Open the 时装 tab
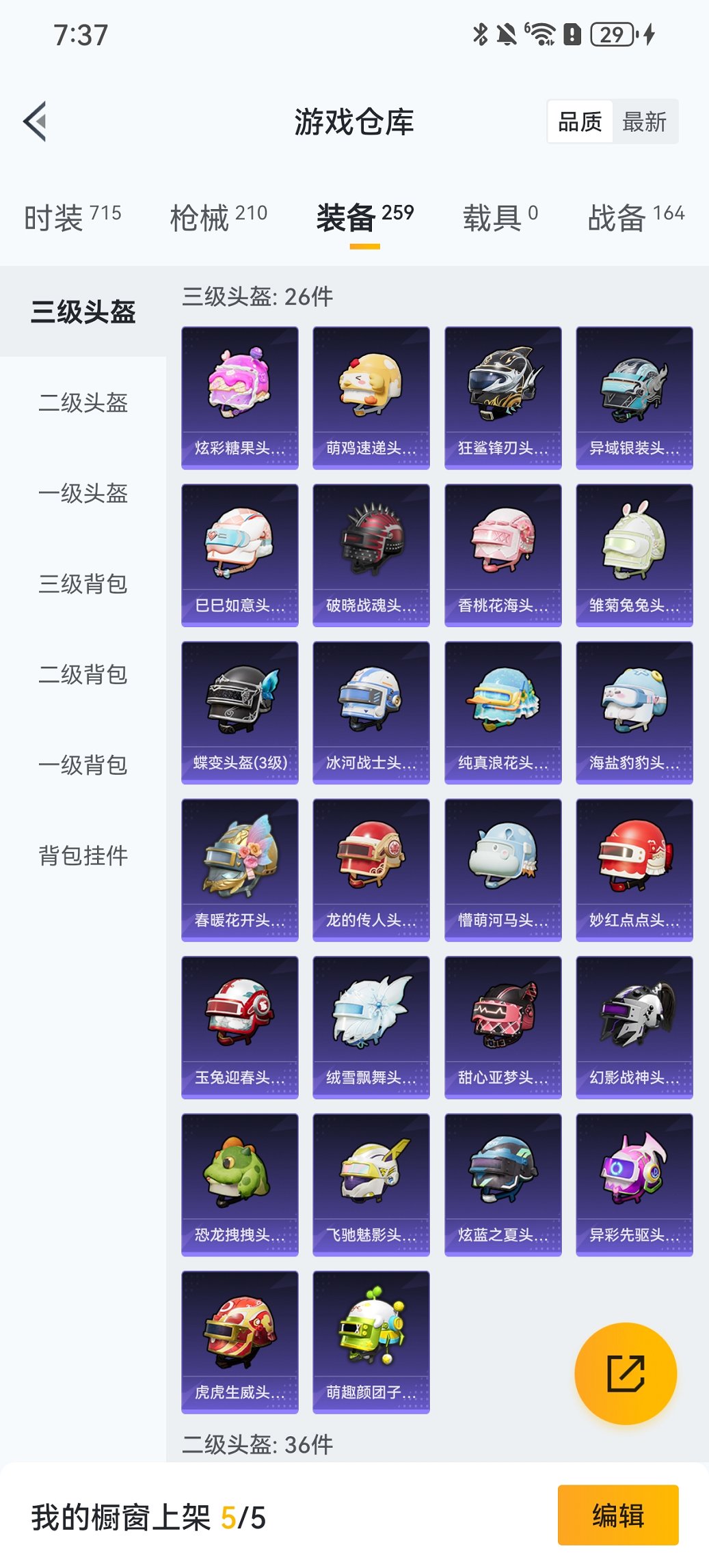709x1568 pixels. click(57, 215)
